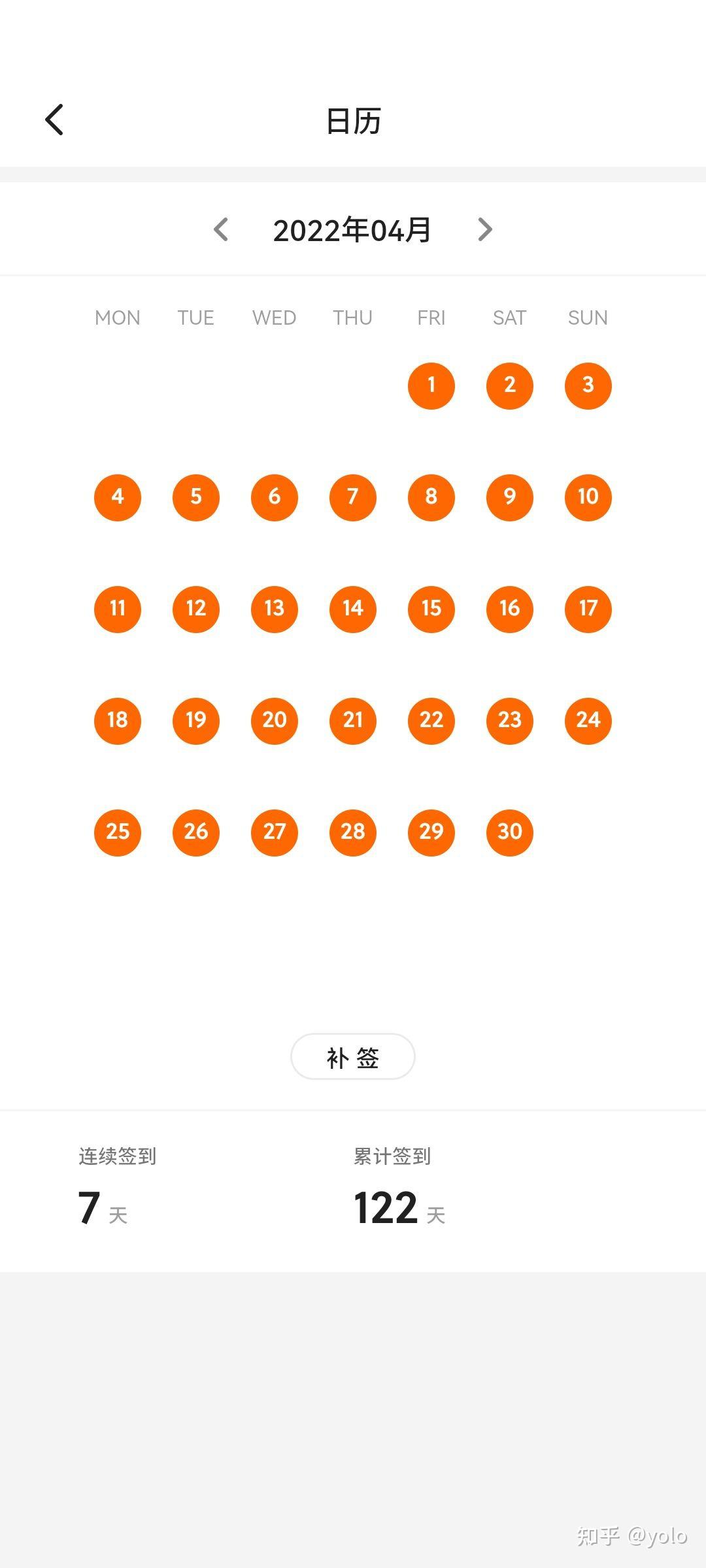The width and height of the screenshot is (706, 1568).
Task: Pick day 15 in the calendar
Action: (x=431, y=610)
